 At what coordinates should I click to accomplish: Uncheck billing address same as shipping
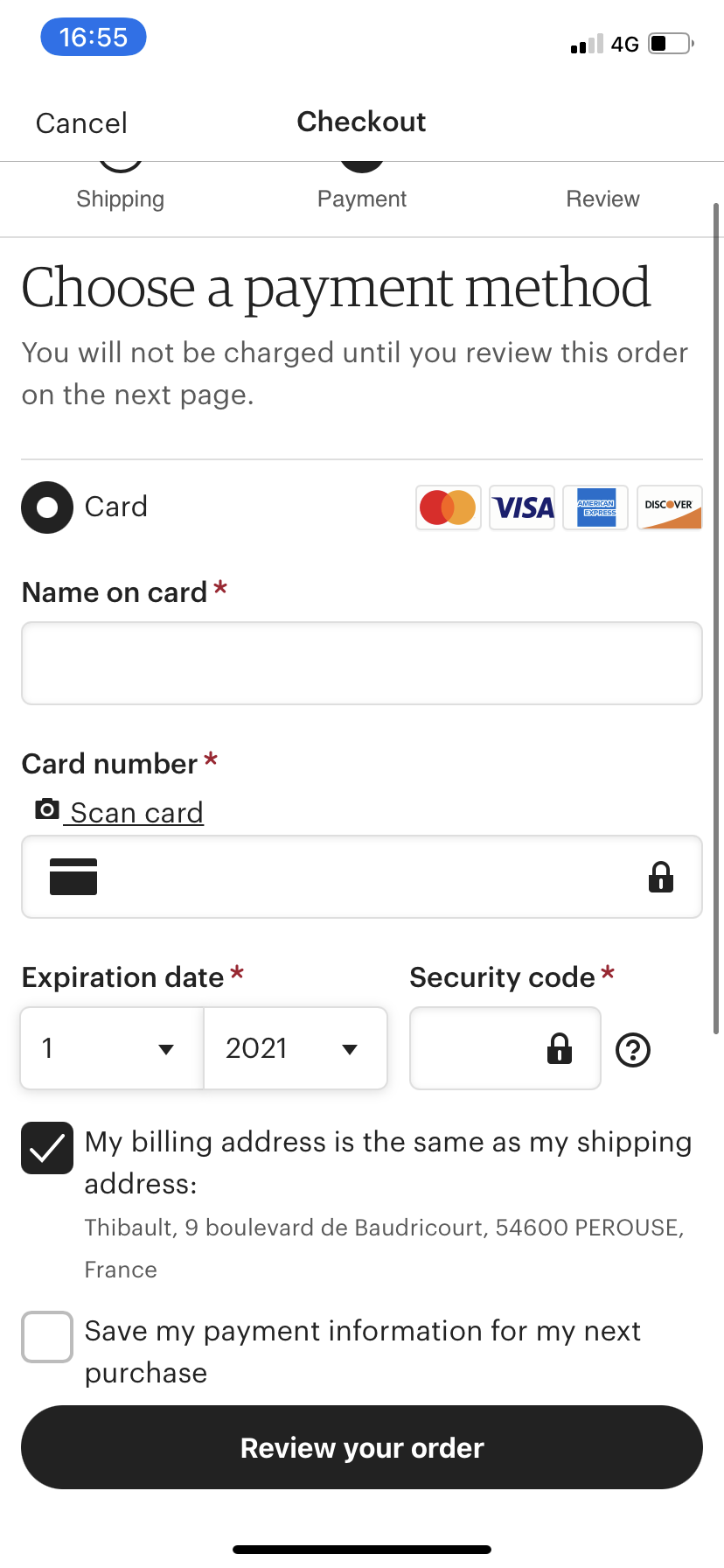pyautogui.click(x=47, y=1148)
